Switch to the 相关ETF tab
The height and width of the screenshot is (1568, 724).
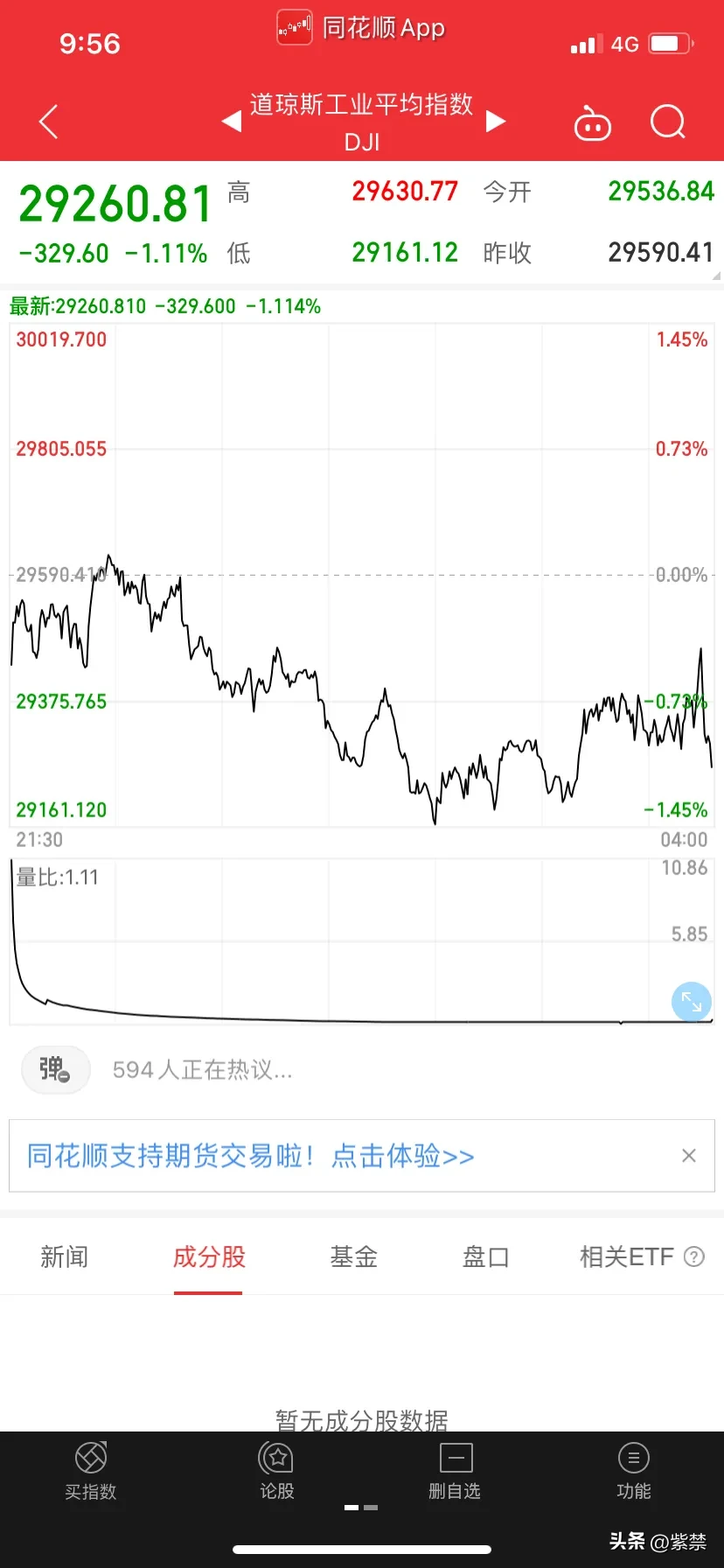pyautogui.click(x=626, y=1257)
